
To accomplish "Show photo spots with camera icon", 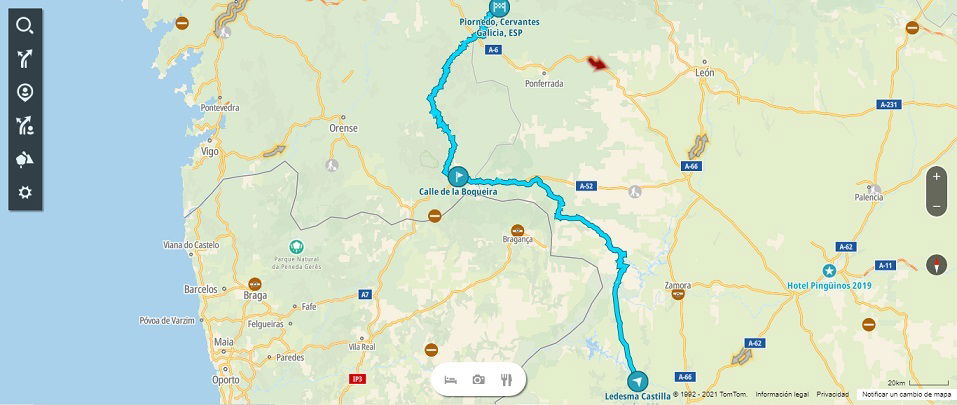I will (479, 379).
